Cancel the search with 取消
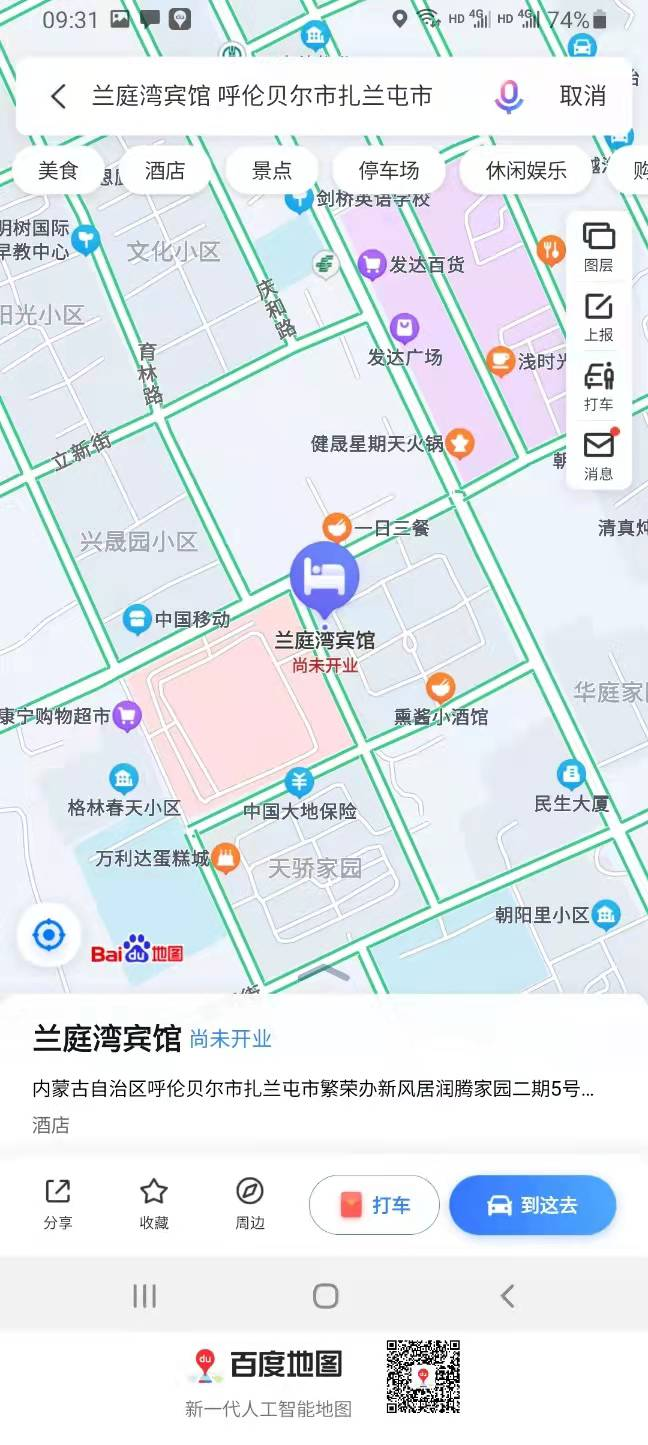This screenshot has height=1445, width=648. (x=583, y=96)
